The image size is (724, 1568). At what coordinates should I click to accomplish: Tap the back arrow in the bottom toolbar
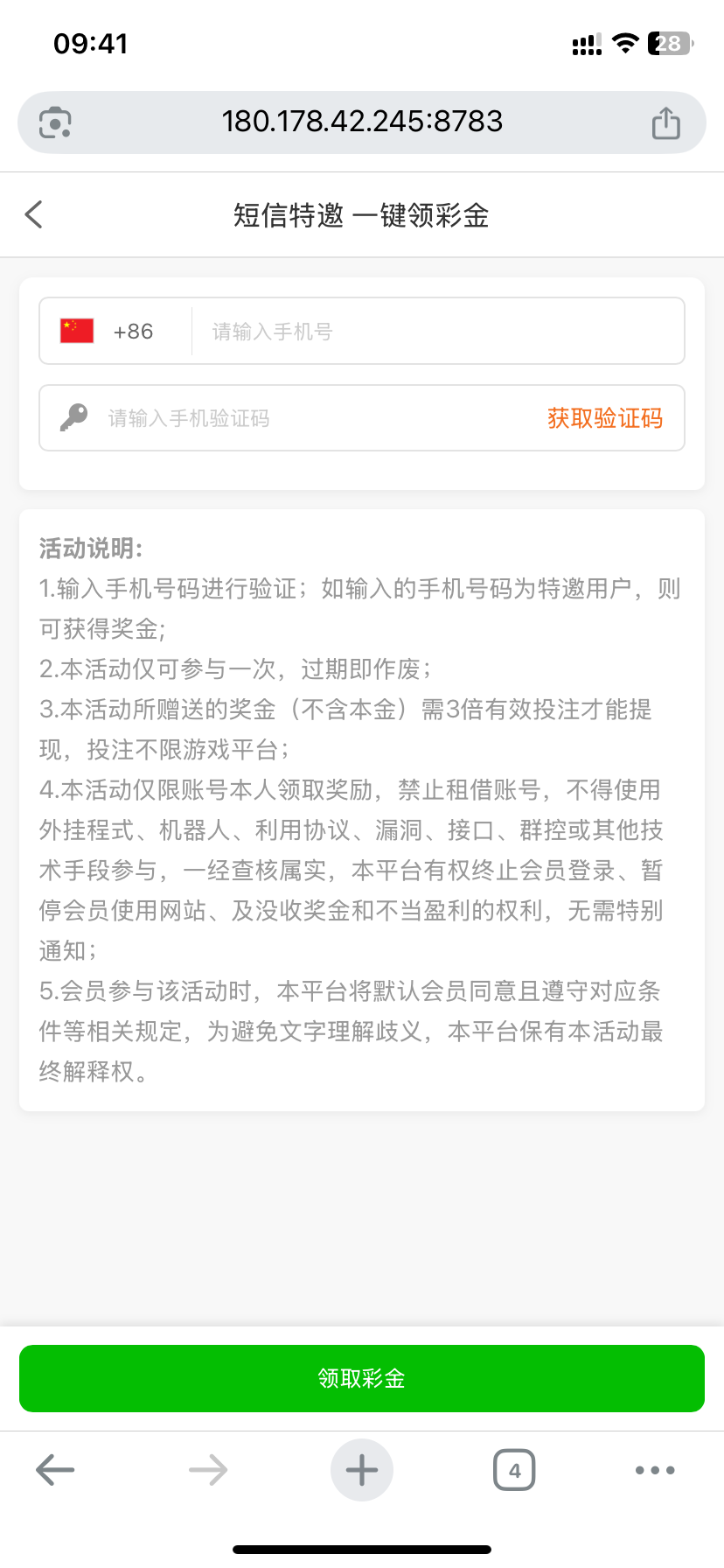coord(54,1470)
